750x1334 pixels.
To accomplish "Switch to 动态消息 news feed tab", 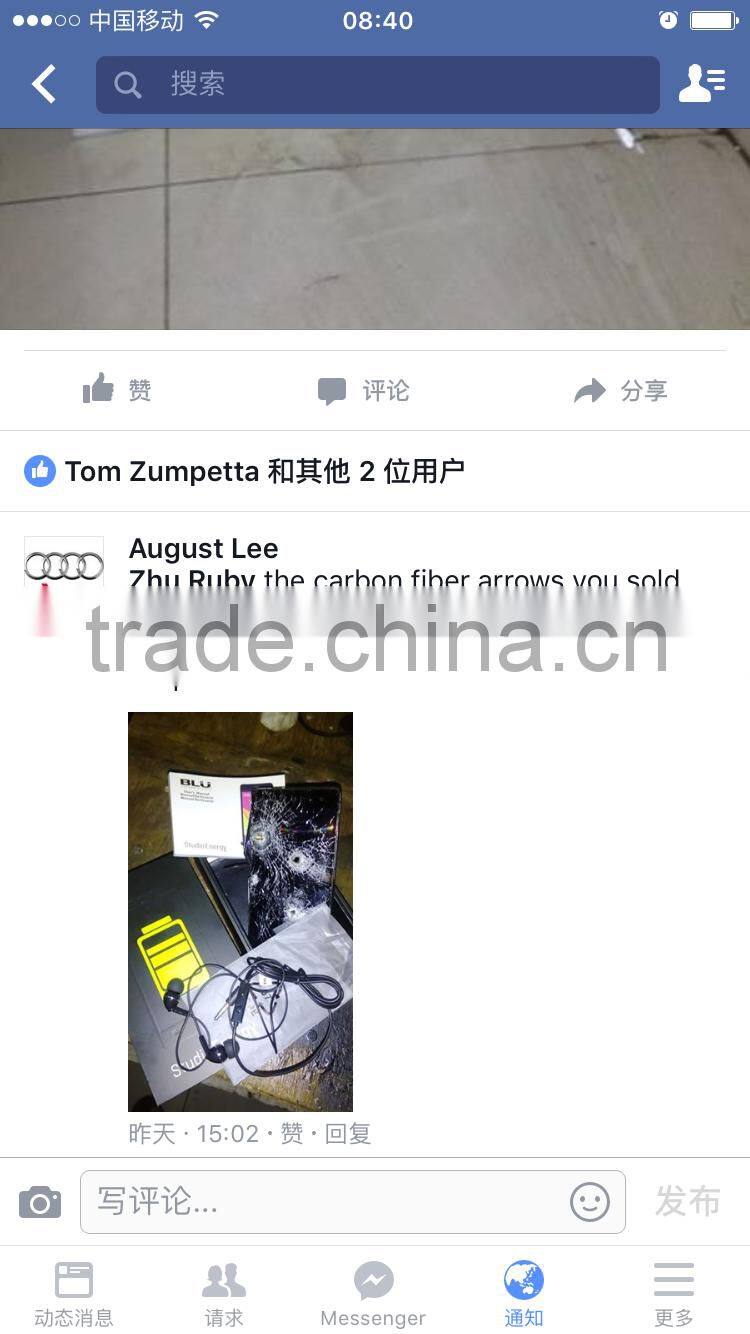I will 74,1293.
